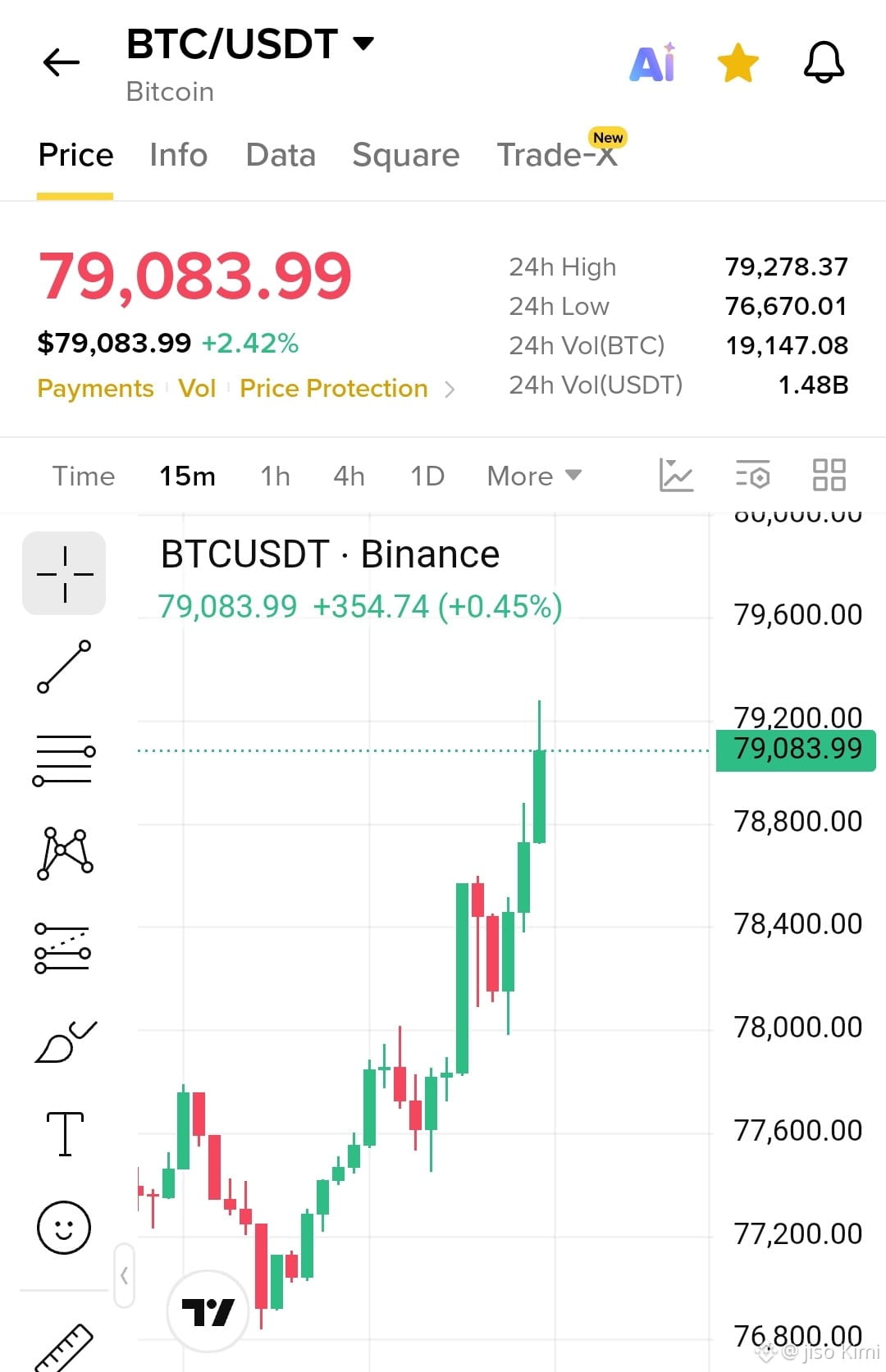Collapse the drawing toolbar with the arrow handle
The width and height of the screenshot is (886, 1372).
click(x=124, y=1275)
